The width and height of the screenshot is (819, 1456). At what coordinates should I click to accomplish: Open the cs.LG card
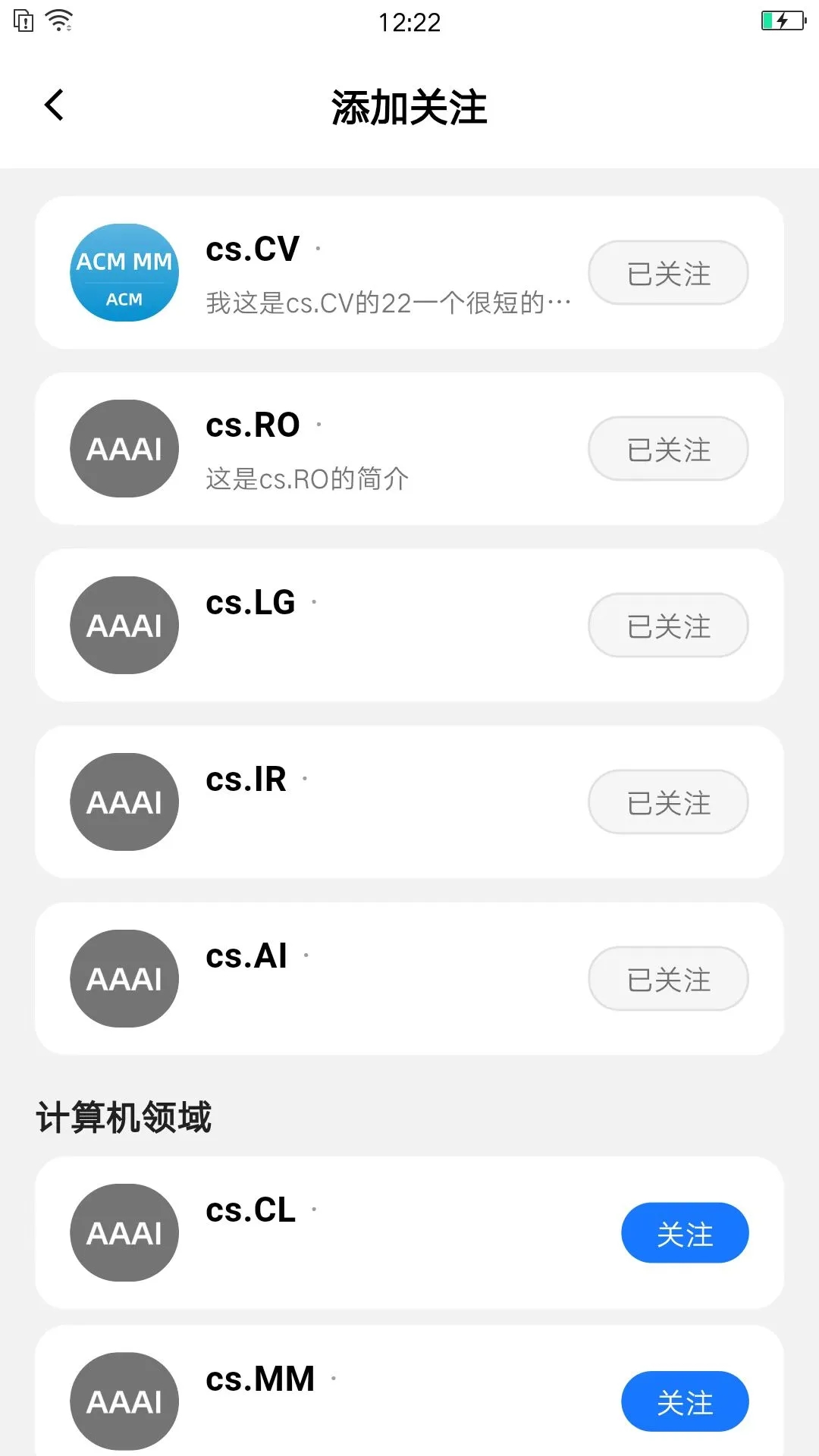(x=409, y=626)
